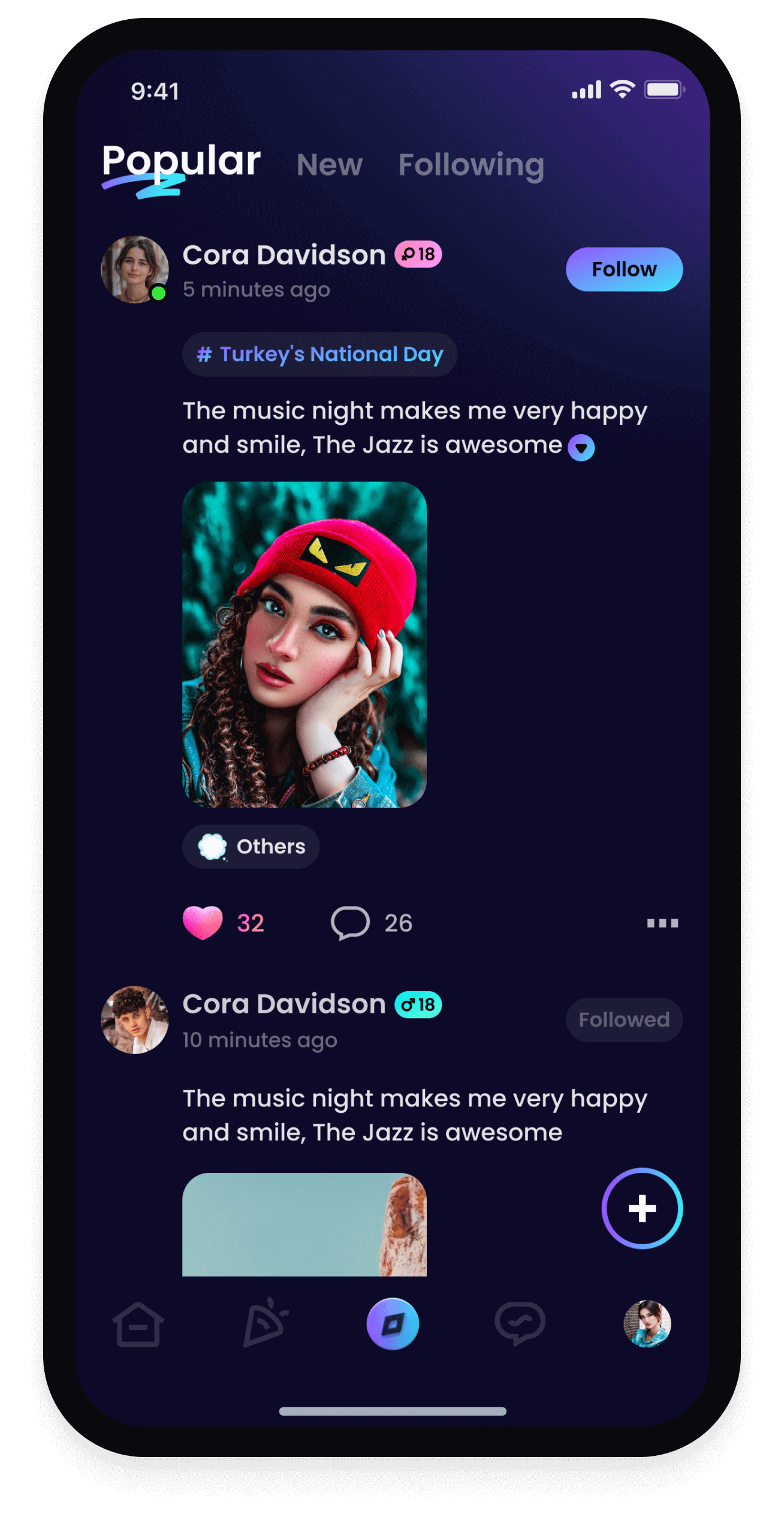Viewport: 784px width, 1529px height.
Task: Go to the home tab in bottom bar
Action: coord(138,1324)
